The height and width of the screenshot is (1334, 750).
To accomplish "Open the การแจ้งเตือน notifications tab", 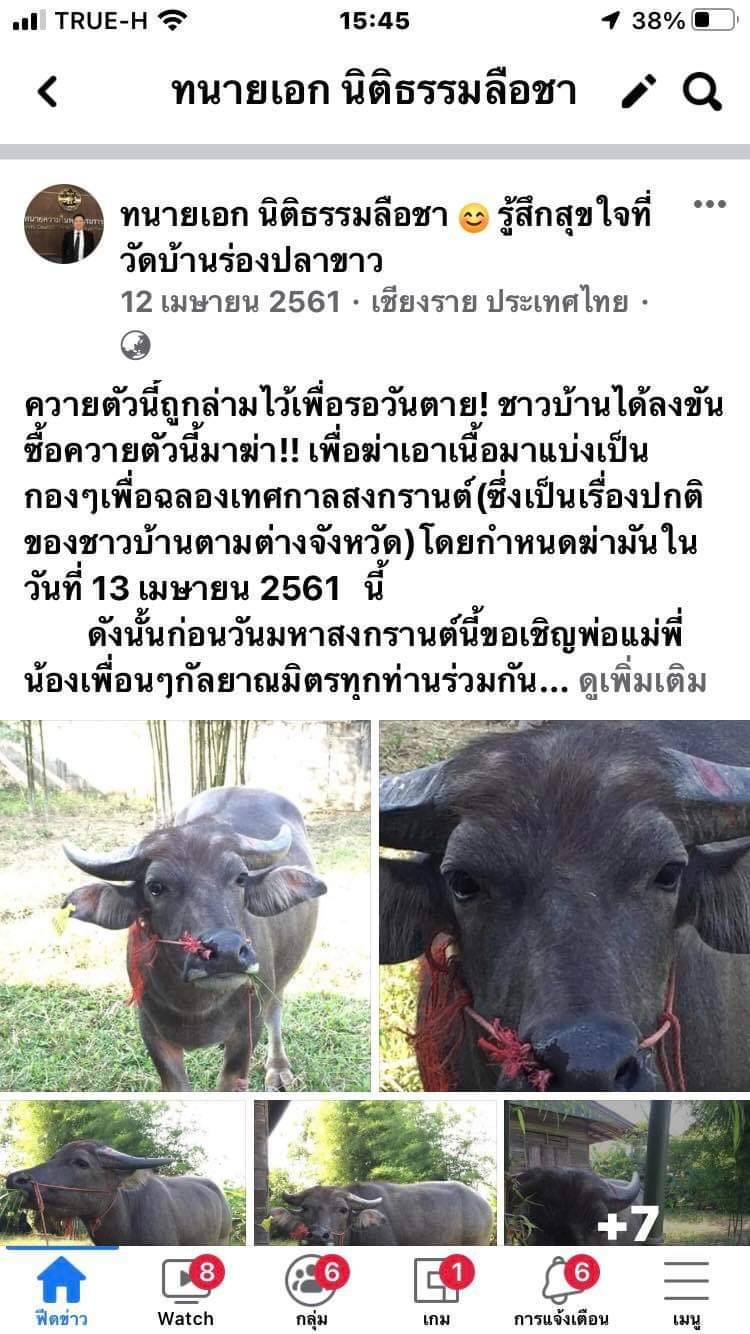I will (561, 1290).
